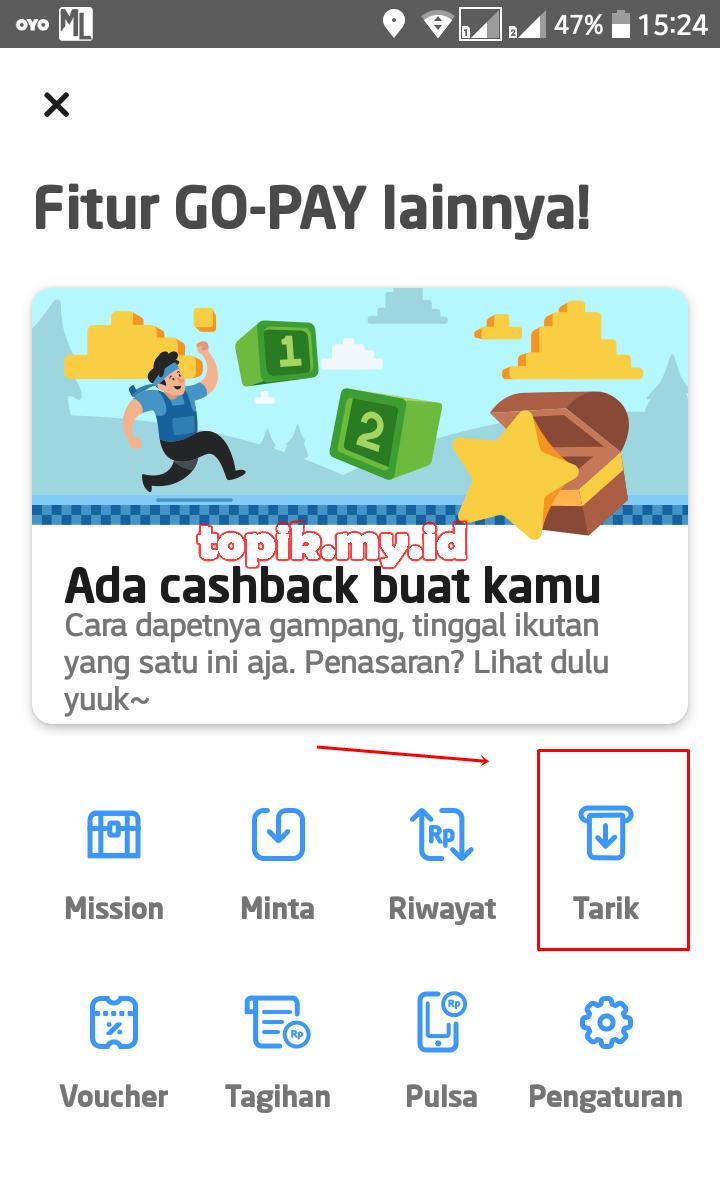Open the Voucher section
The width and height of the screenshot is (720, 1193).
[x=114, y=1054]
